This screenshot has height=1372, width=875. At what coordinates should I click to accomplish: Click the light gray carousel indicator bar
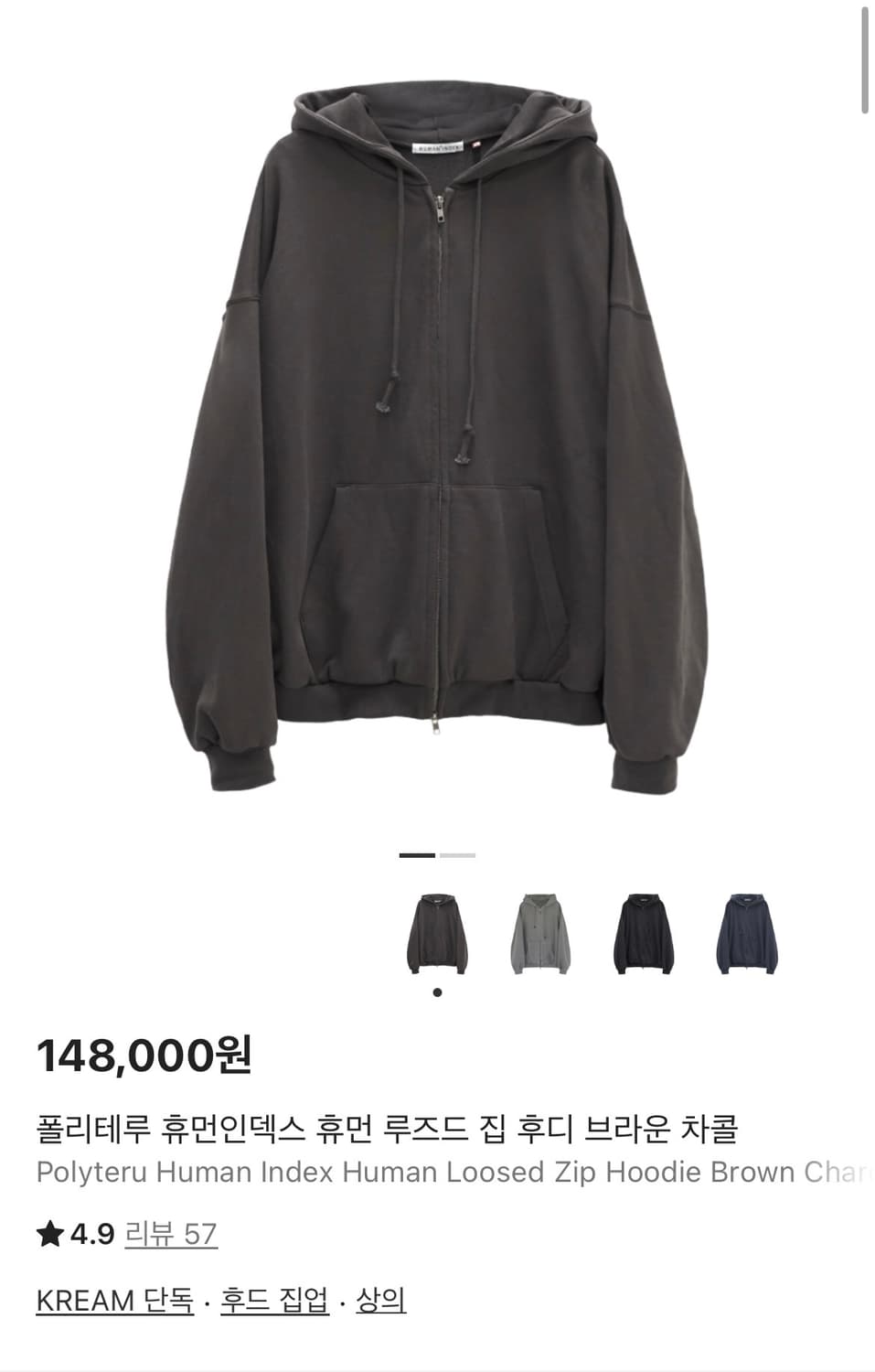point(458,854)
